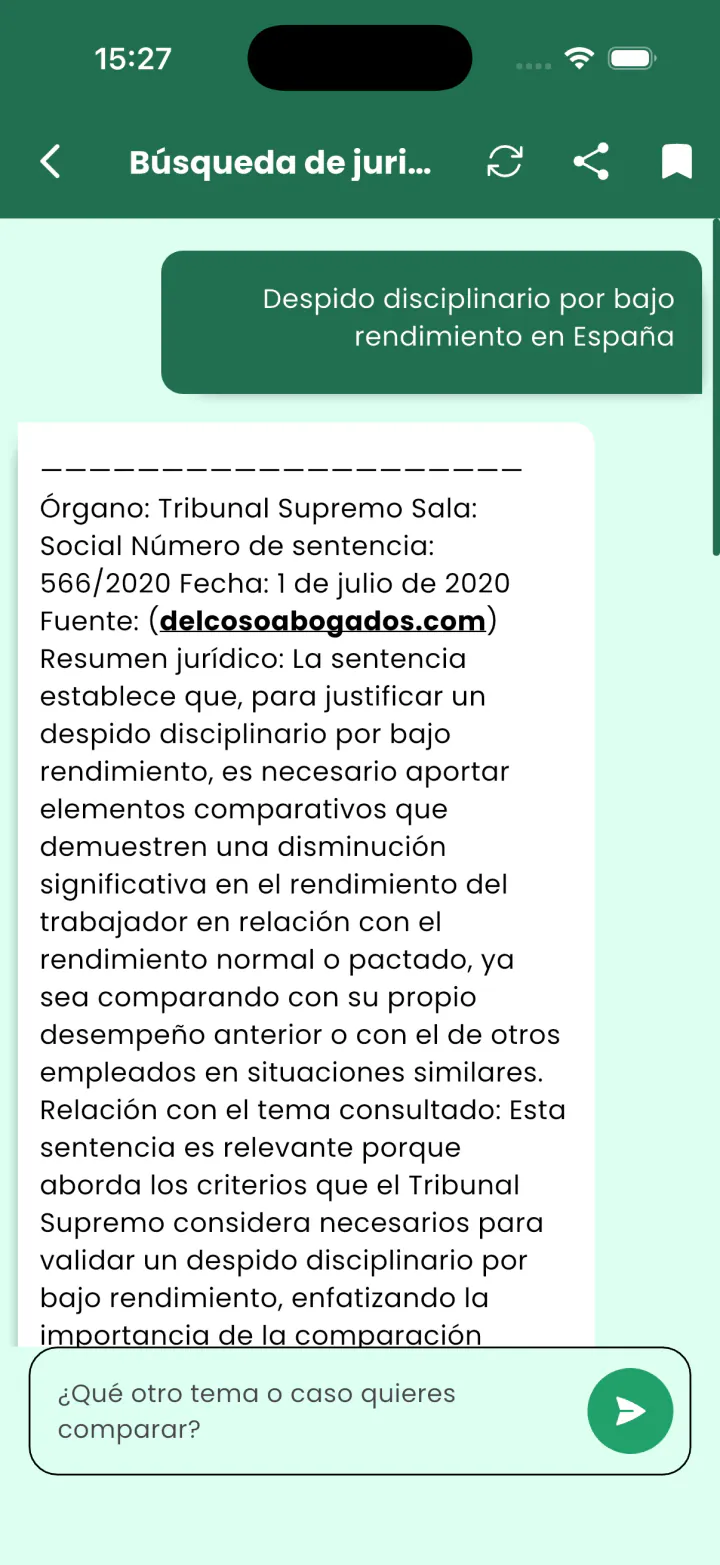Bookmark this conversation
The image size is (720, 1565).
click(x=677, y=161)
